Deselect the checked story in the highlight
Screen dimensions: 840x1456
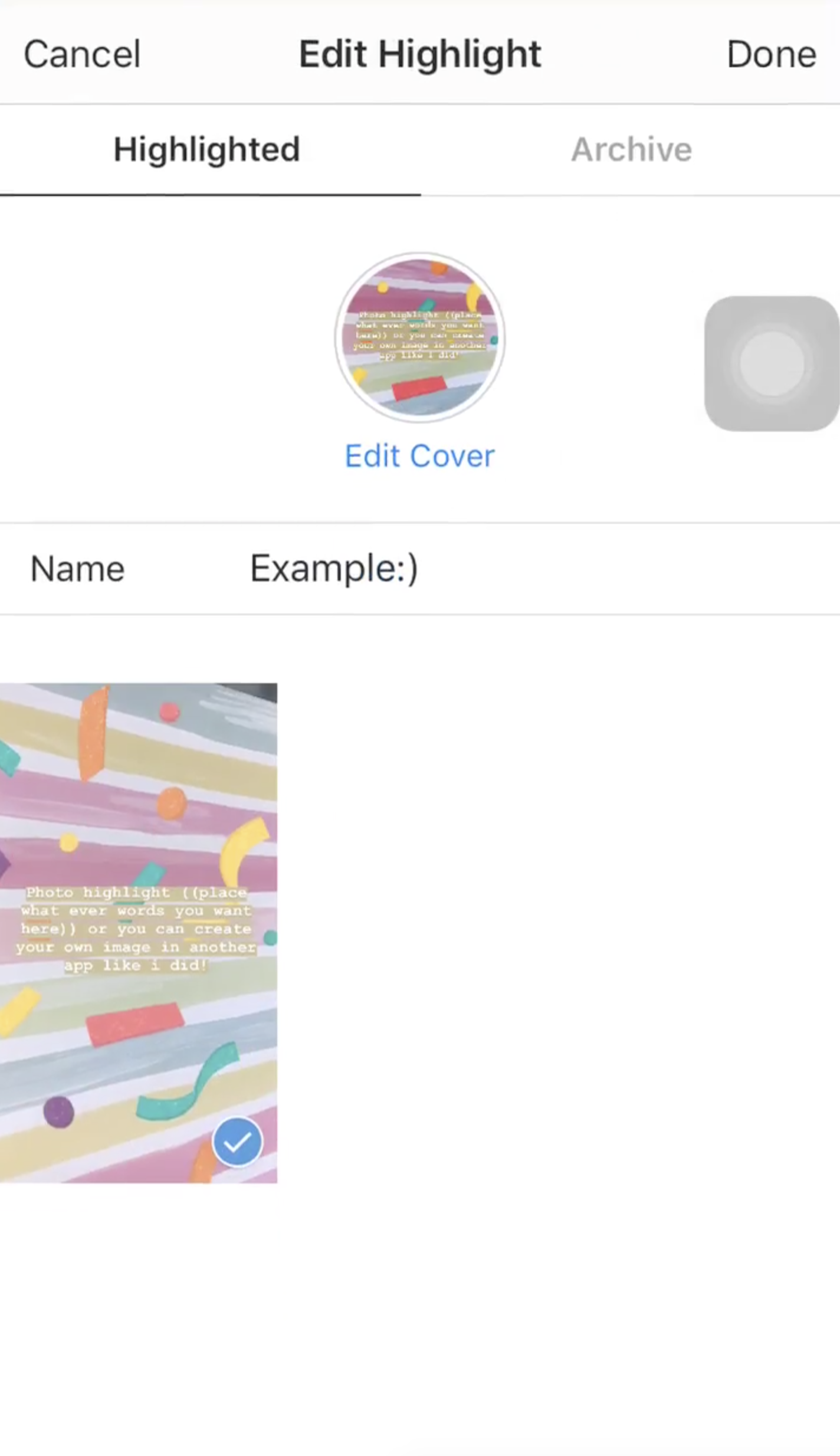click(x=237, y=1142)
